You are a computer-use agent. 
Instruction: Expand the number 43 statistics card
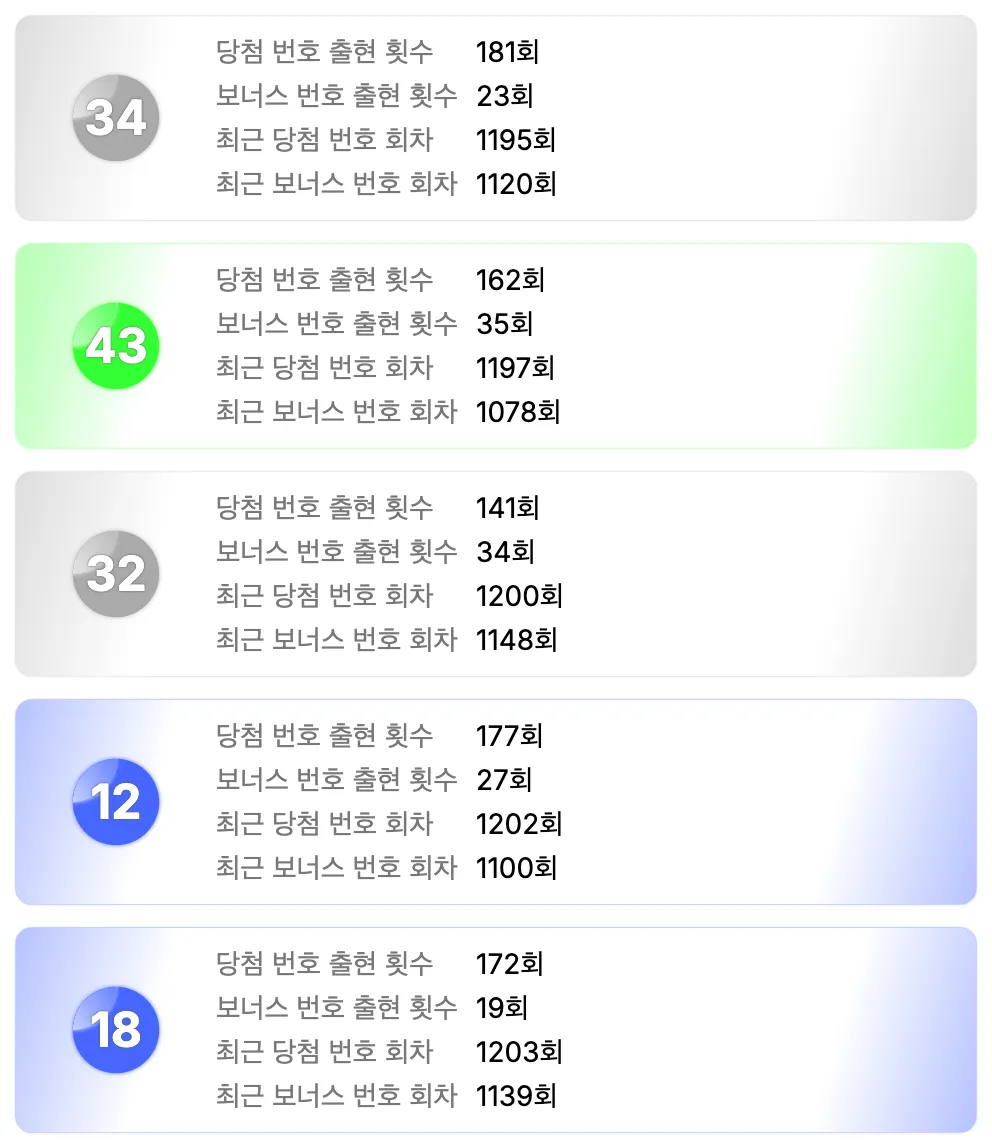497,345
